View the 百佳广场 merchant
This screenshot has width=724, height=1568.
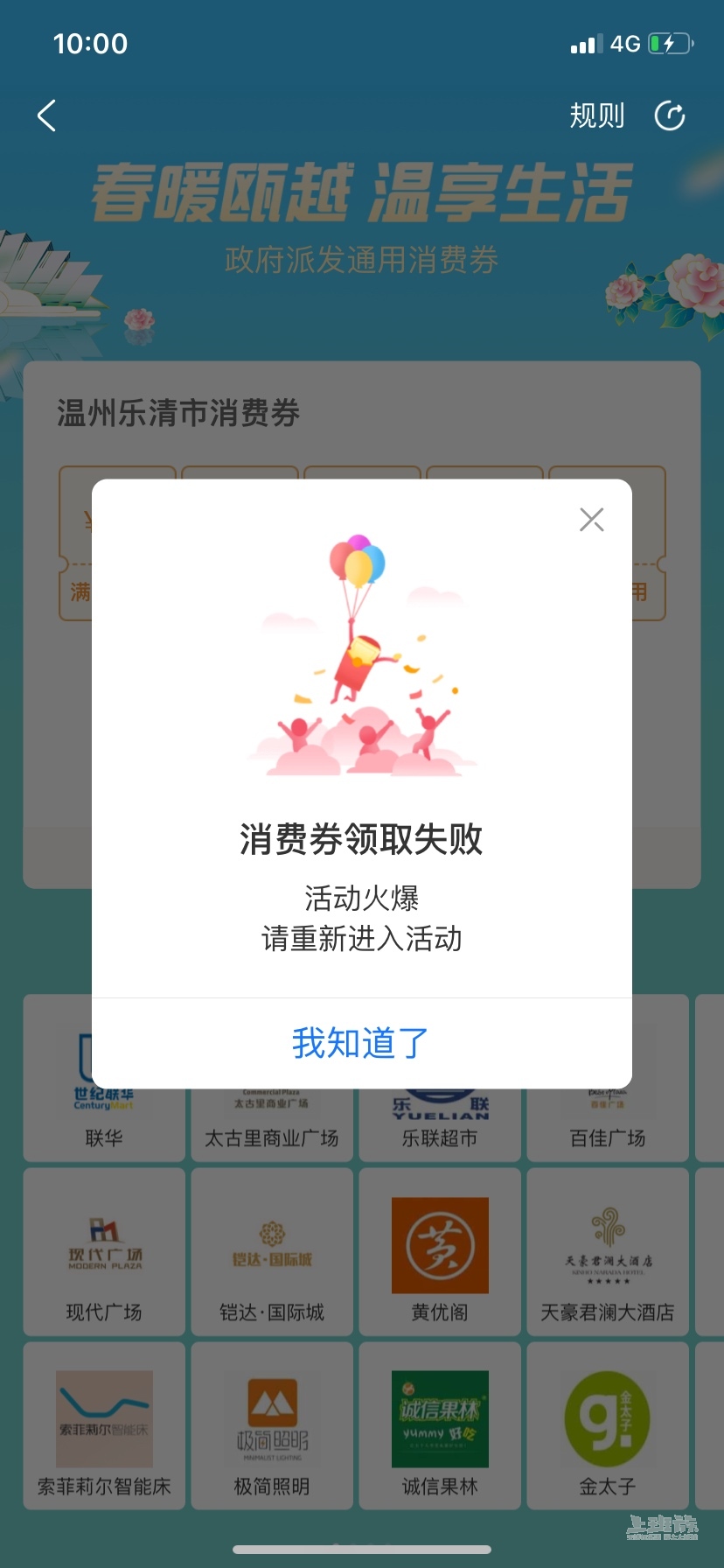coord(608,1127)
